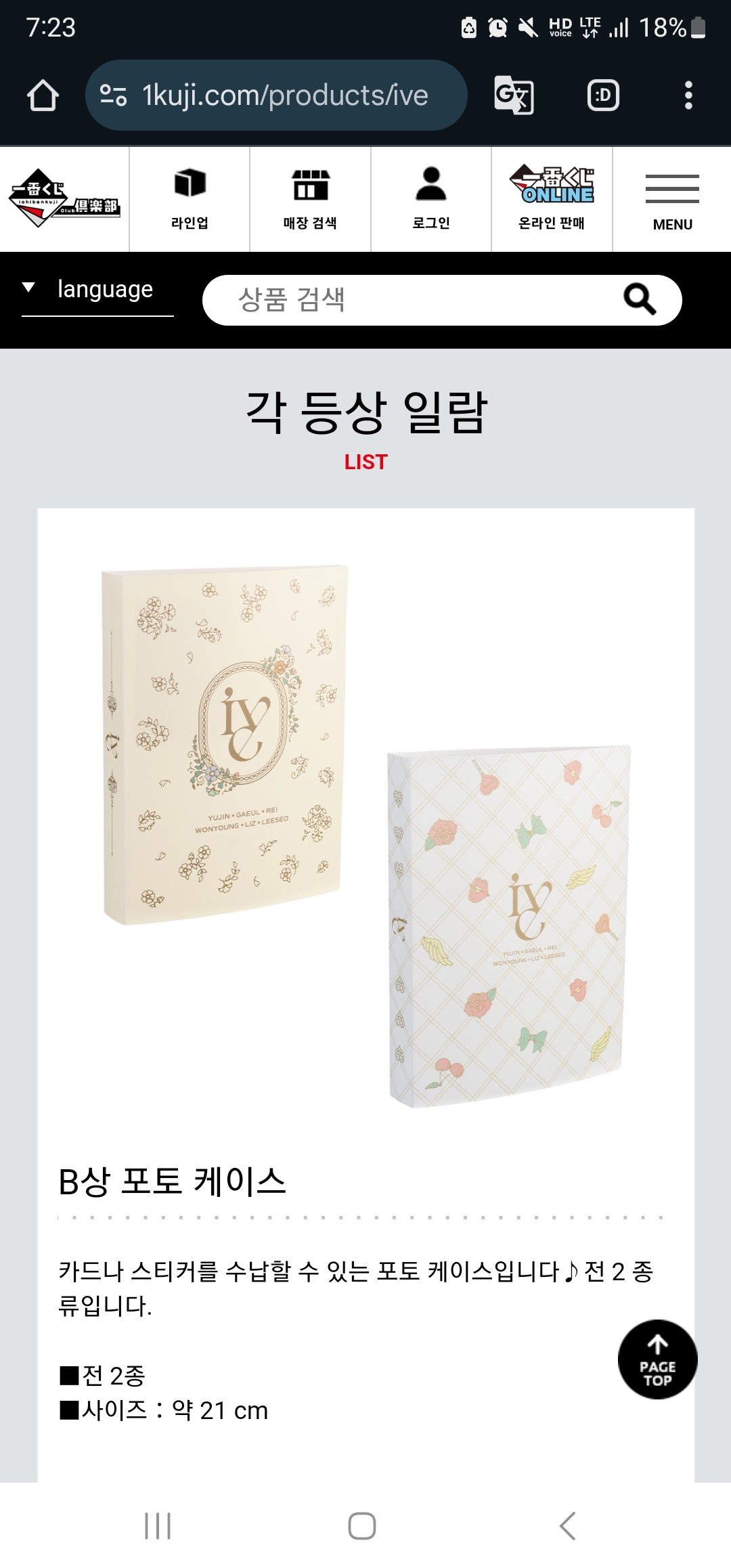This screenshot has width=731, height=1568.
Task: Open the 라인업 lineup section
Action: coord(190,199)
